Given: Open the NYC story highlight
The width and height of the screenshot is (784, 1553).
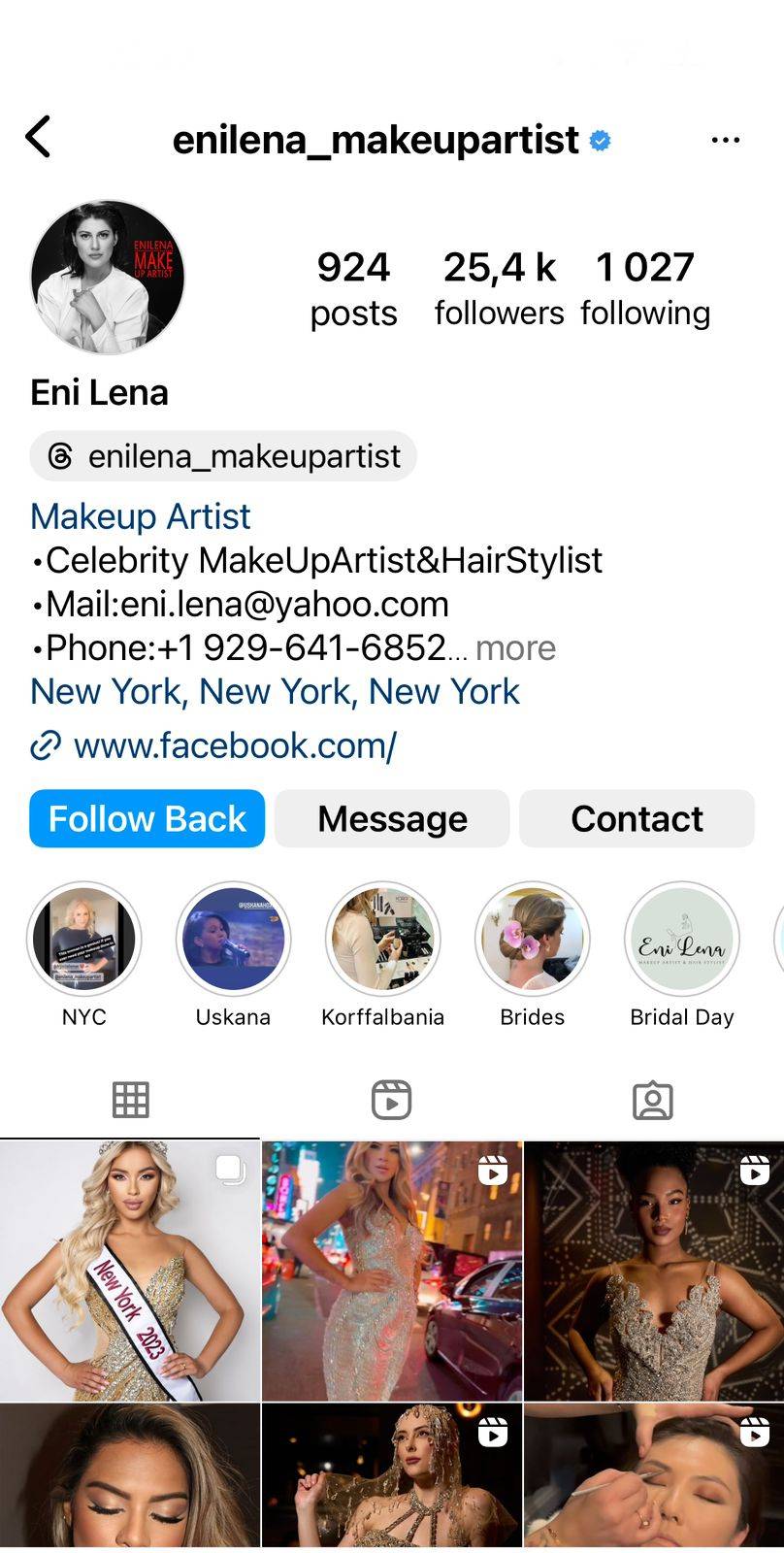Looking at the screenshot, I should 84,940.
